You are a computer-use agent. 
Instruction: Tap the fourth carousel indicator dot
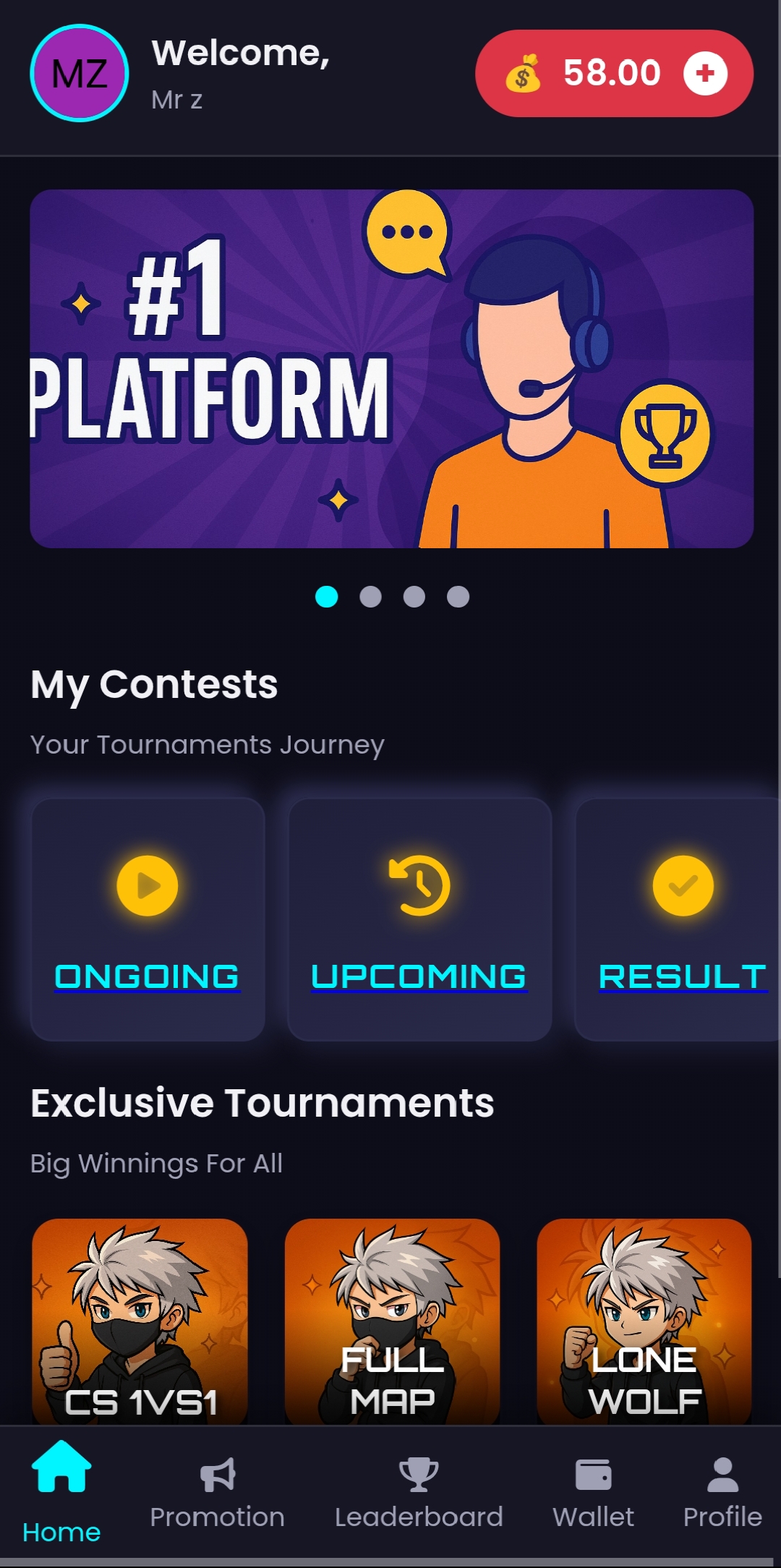[x=458, y=597]
